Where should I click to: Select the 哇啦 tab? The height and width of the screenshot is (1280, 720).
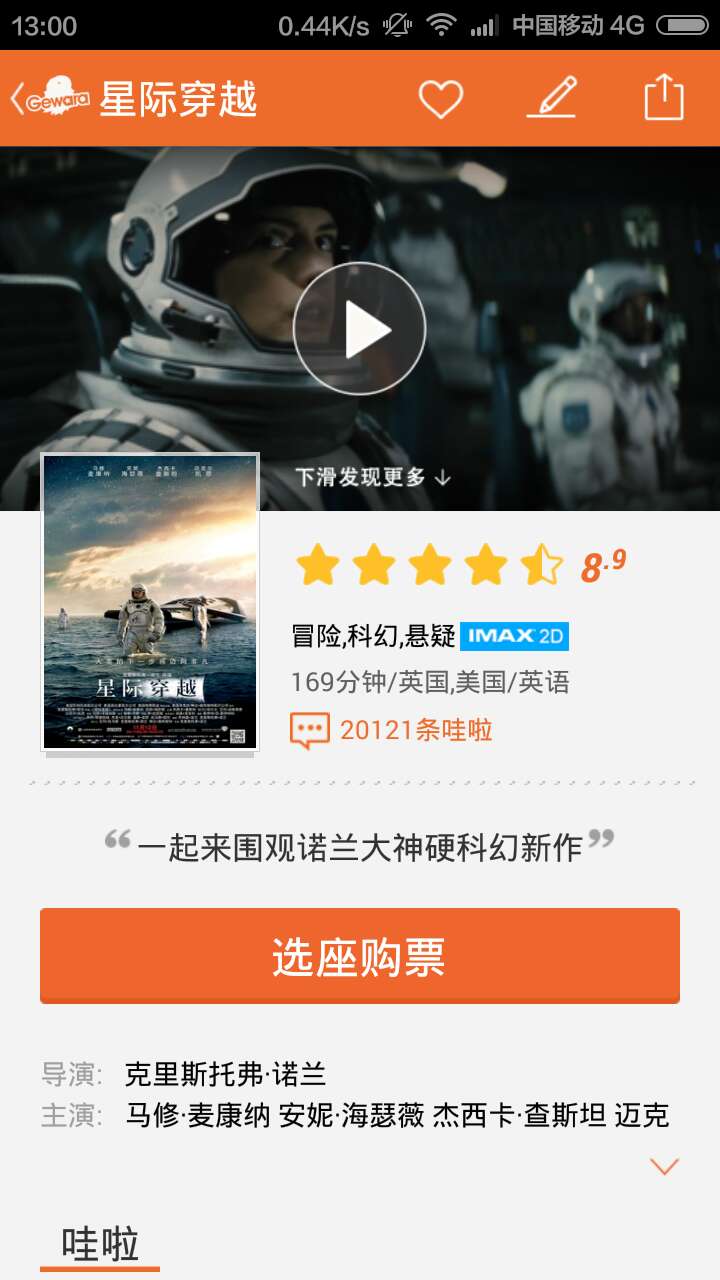pyautogui.click(x=100, y=1245)
